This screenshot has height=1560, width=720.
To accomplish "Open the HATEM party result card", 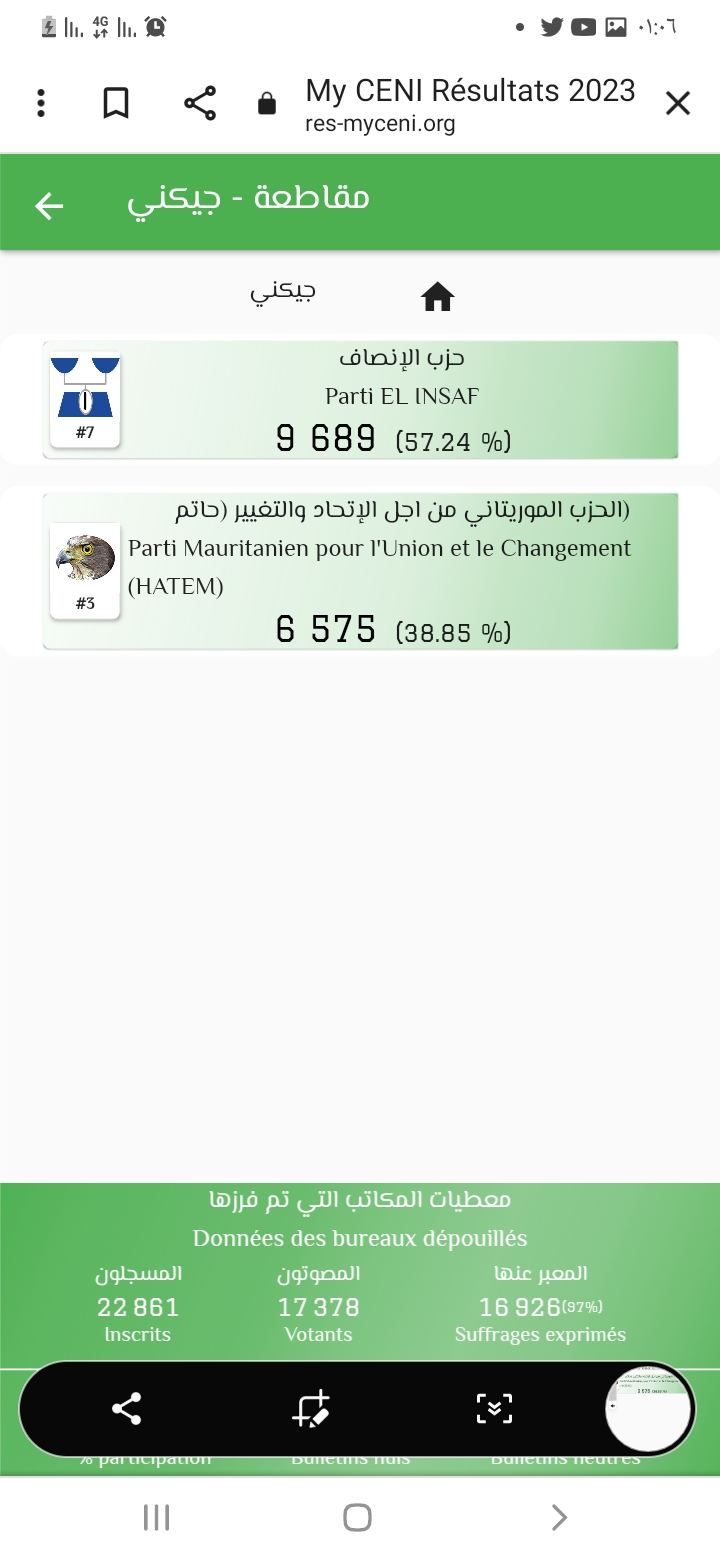I will pyautogui.click(x=360, y=571).
